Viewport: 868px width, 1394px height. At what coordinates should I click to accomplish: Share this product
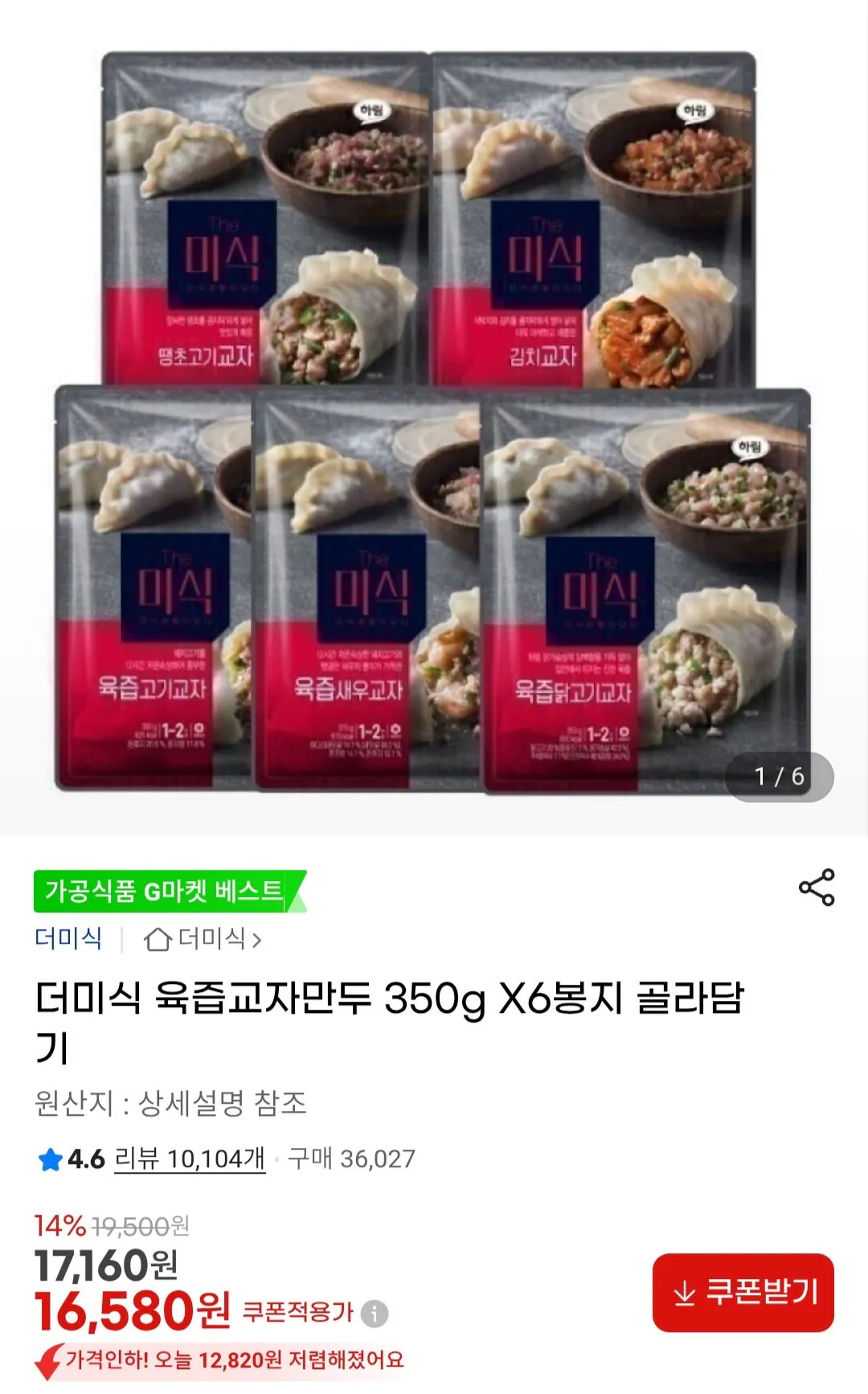[x=817, y=888]
